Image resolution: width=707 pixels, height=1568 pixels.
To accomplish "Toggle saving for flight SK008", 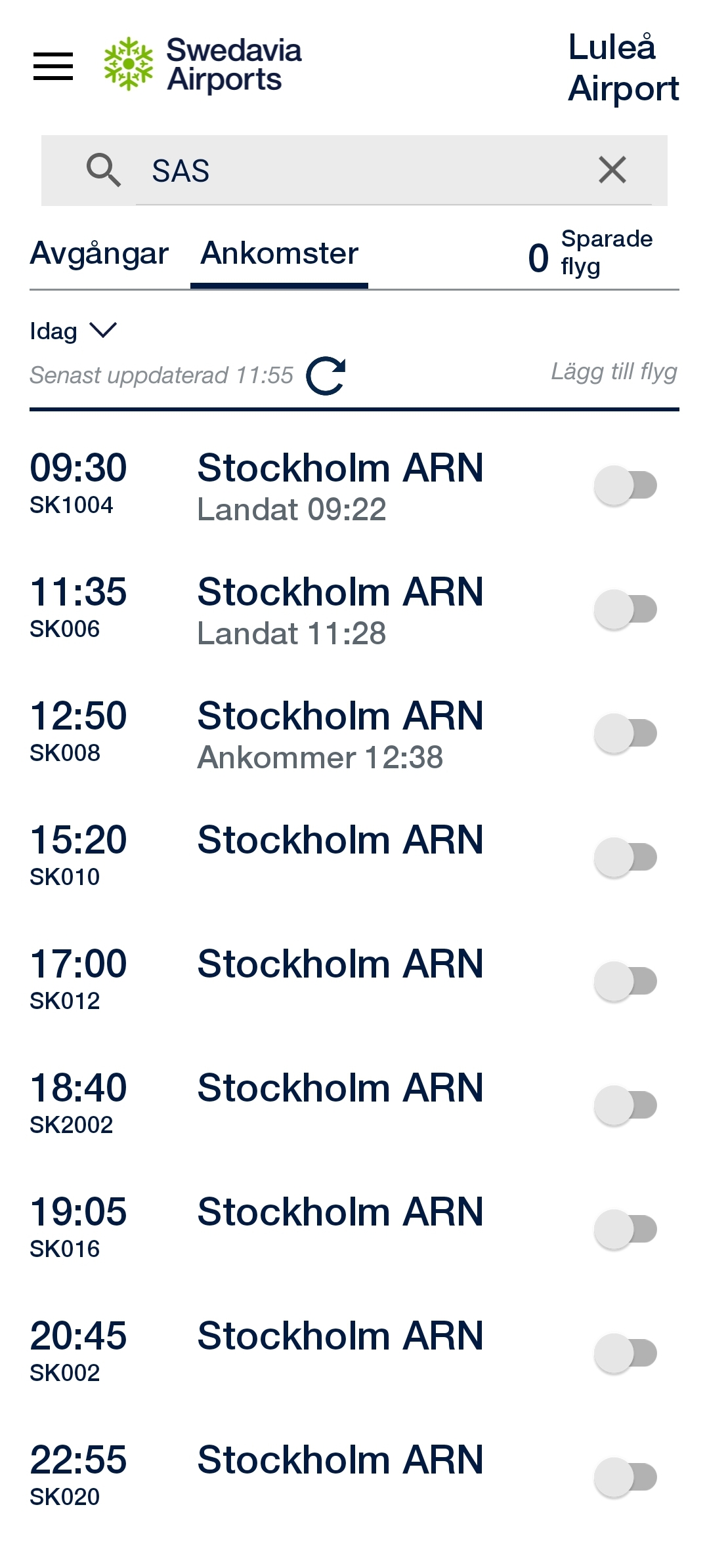I will coord(625,733).
